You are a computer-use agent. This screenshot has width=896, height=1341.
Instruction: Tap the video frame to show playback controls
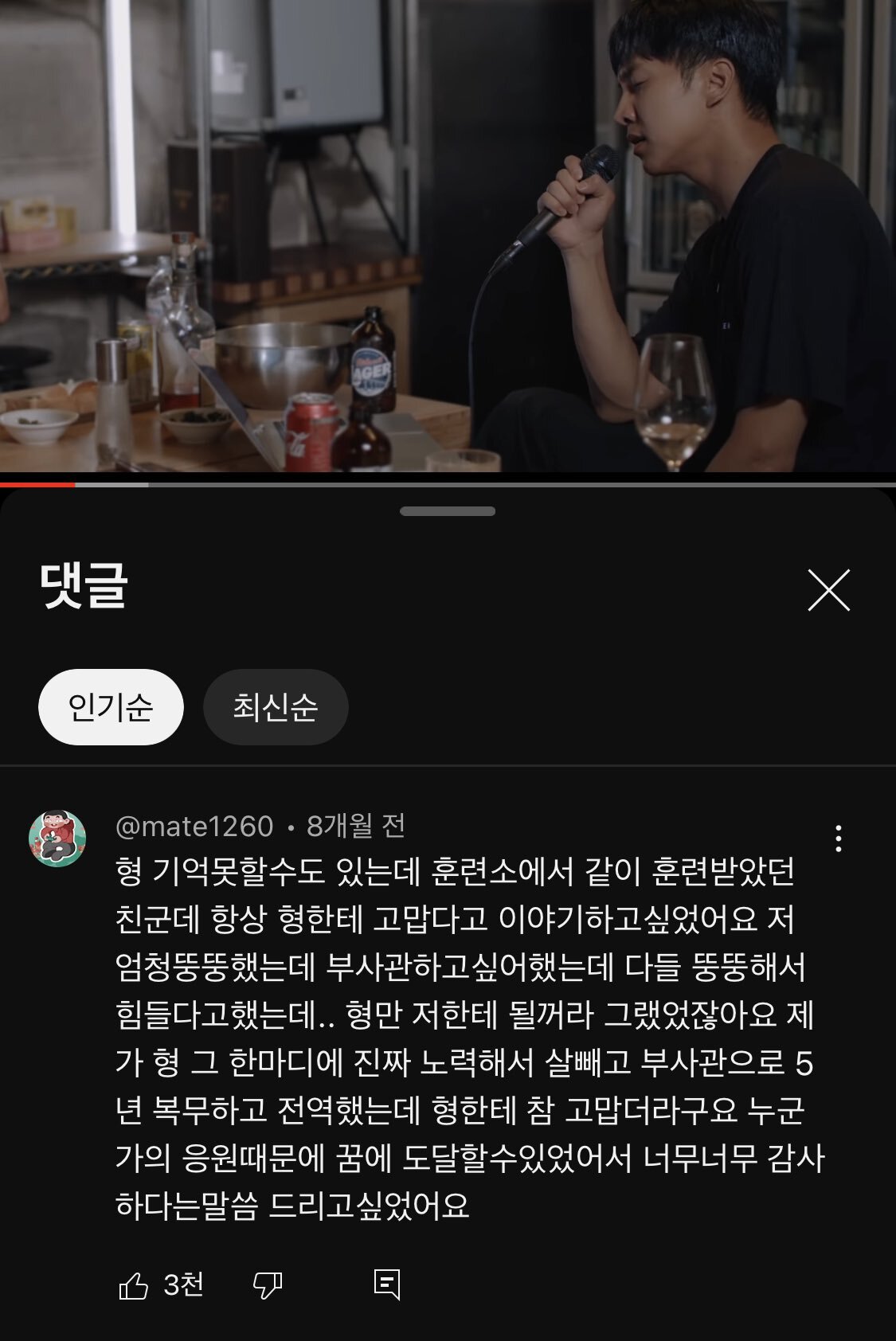coord(448,239)
